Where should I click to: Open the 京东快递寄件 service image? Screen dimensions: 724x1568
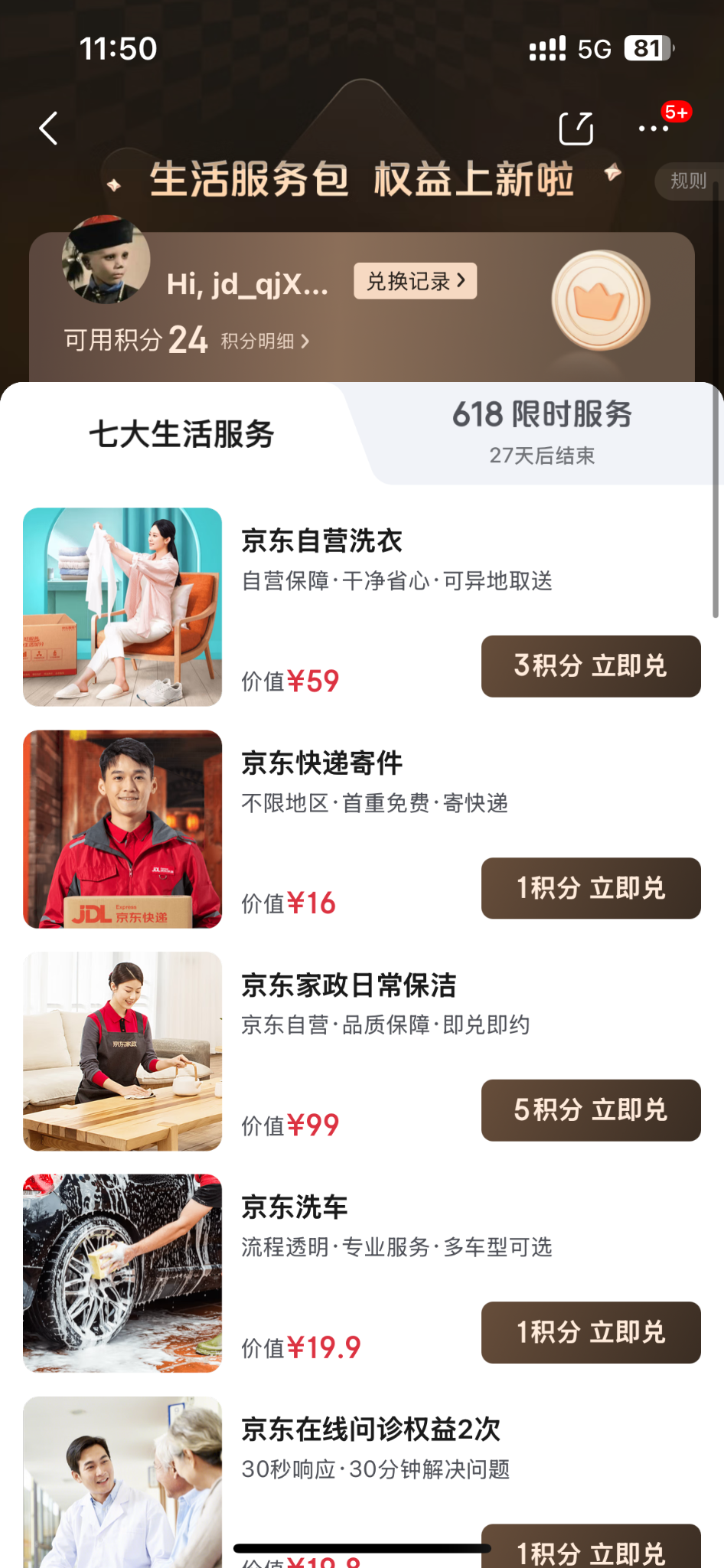(122, 828)
